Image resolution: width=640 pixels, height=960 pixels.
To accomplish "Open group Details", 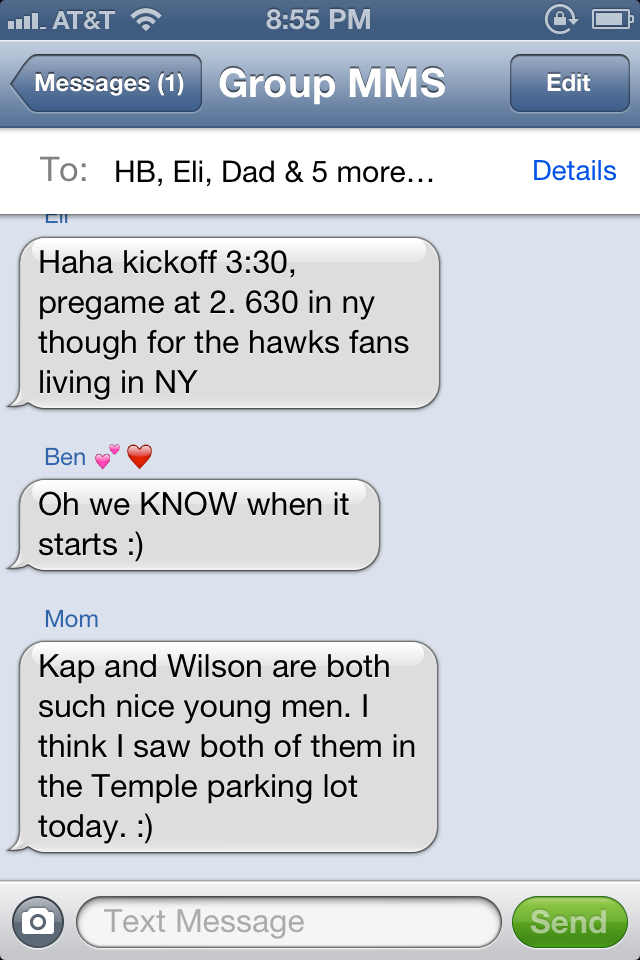I will [574, 171].
